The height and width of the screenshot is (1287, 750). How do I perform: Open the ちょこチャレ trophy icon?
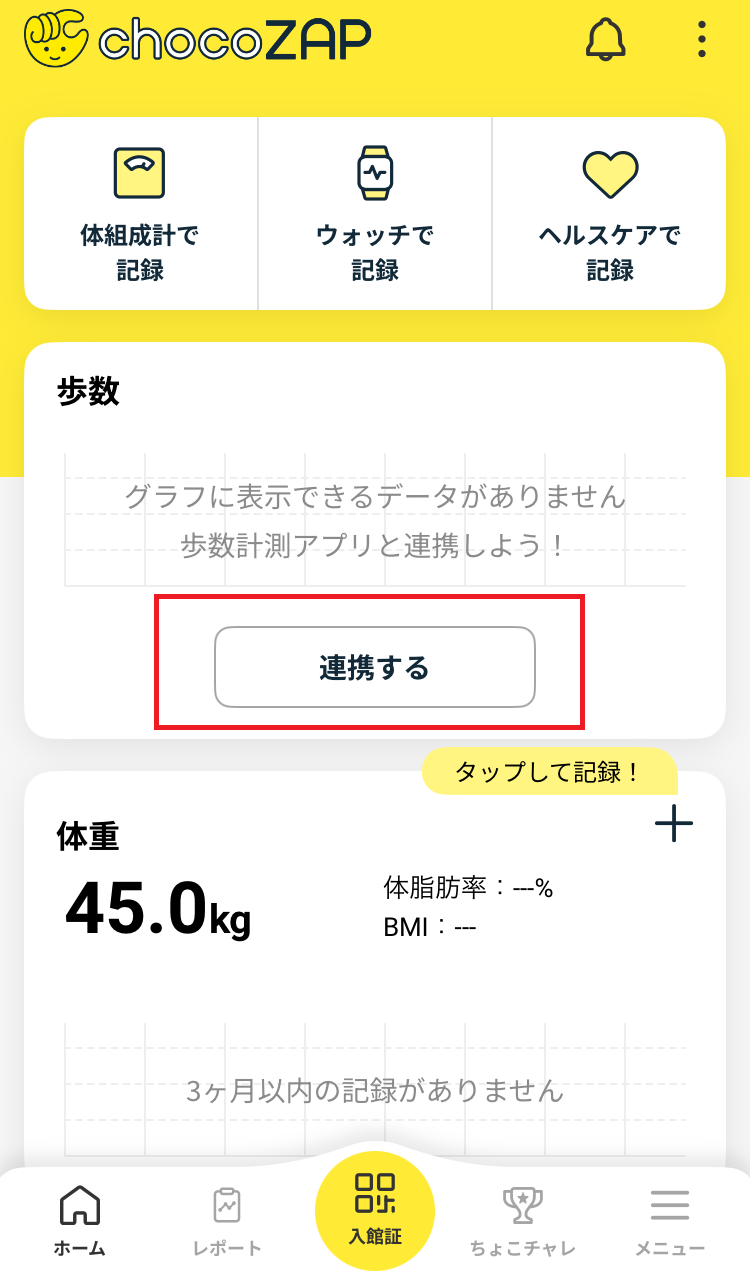[521, 1207]
